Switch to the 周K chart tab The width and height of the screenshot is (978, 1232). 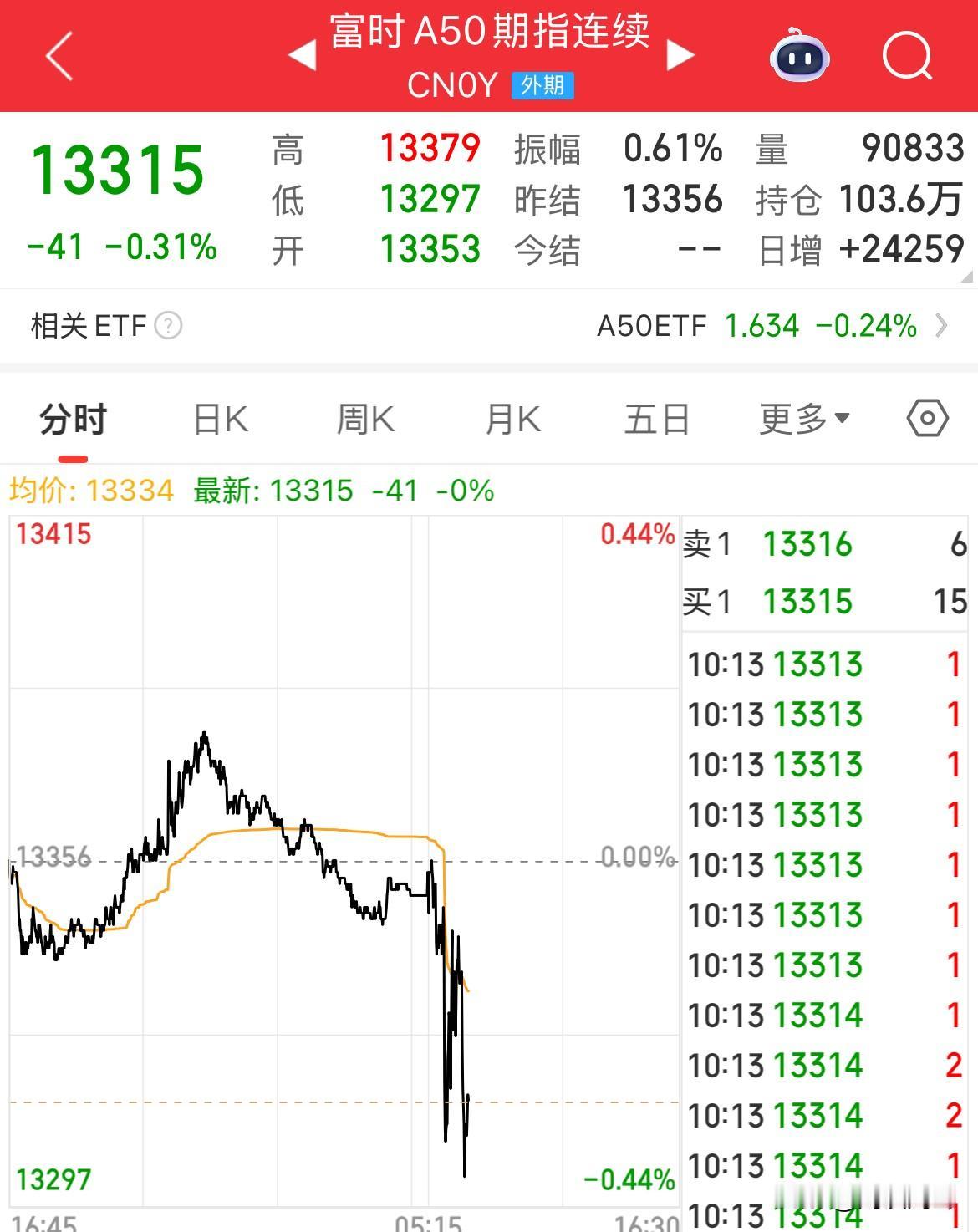pos(365,419)
